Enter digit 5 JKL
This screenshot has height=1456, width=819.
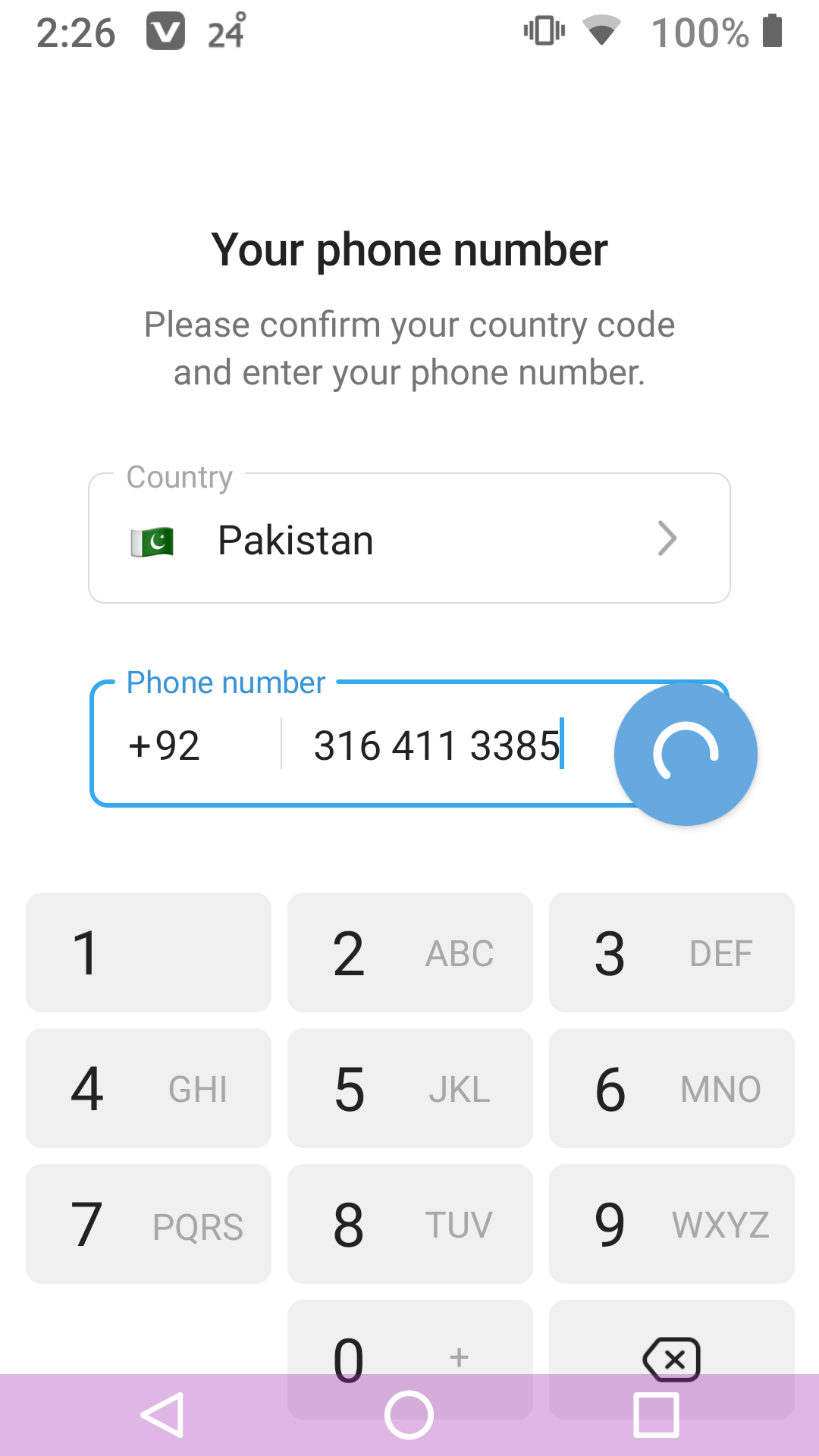click(x=409, y=1088)
